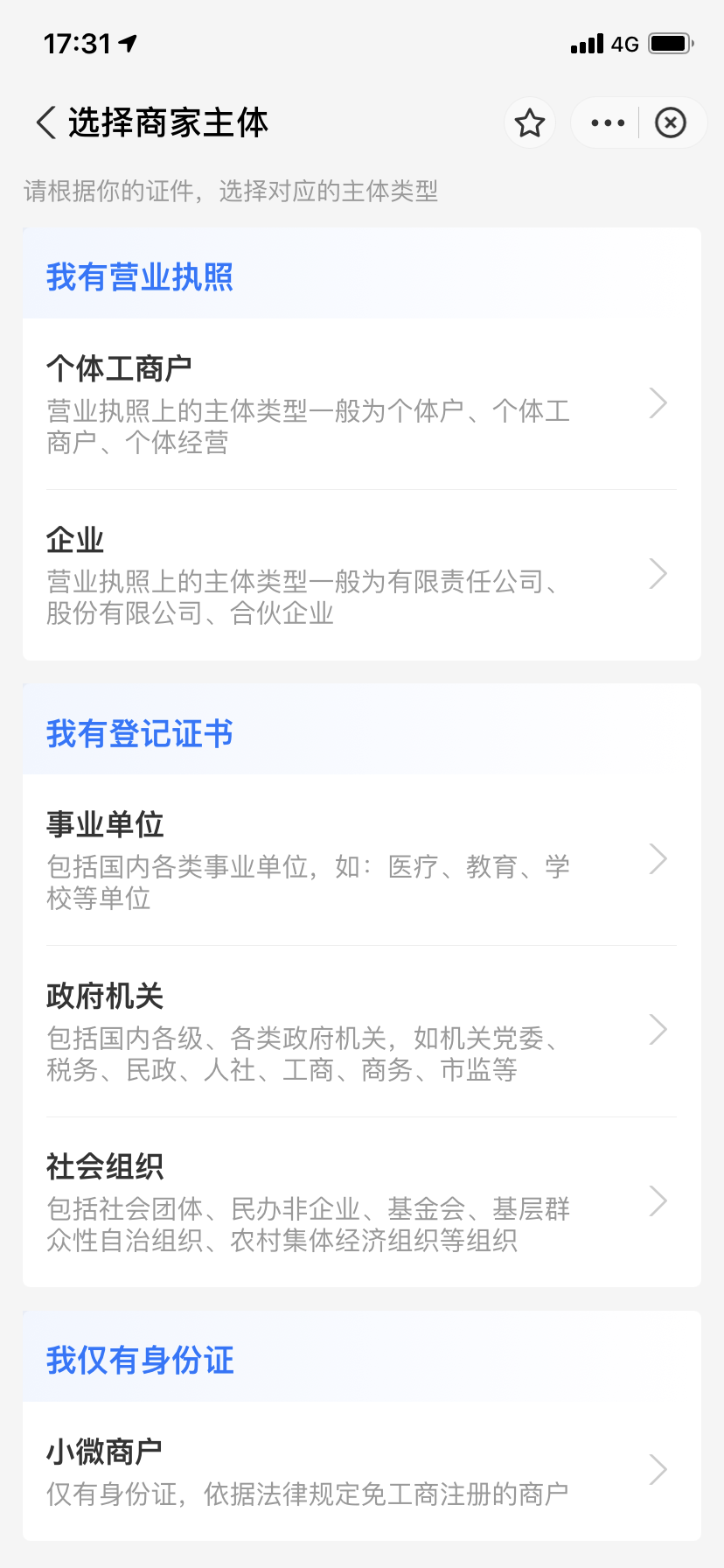The image size is (724, 1568).
Task: Tap the star favorite icon
Action: click(x=530, y=123)
